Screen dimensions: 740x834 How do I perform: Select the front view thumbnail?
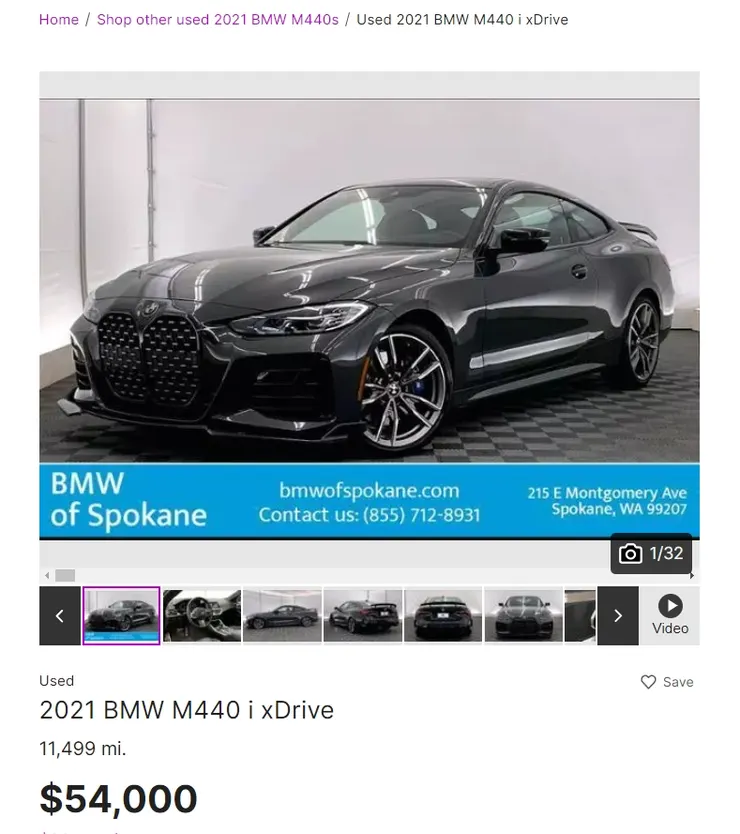coord(523,616)
